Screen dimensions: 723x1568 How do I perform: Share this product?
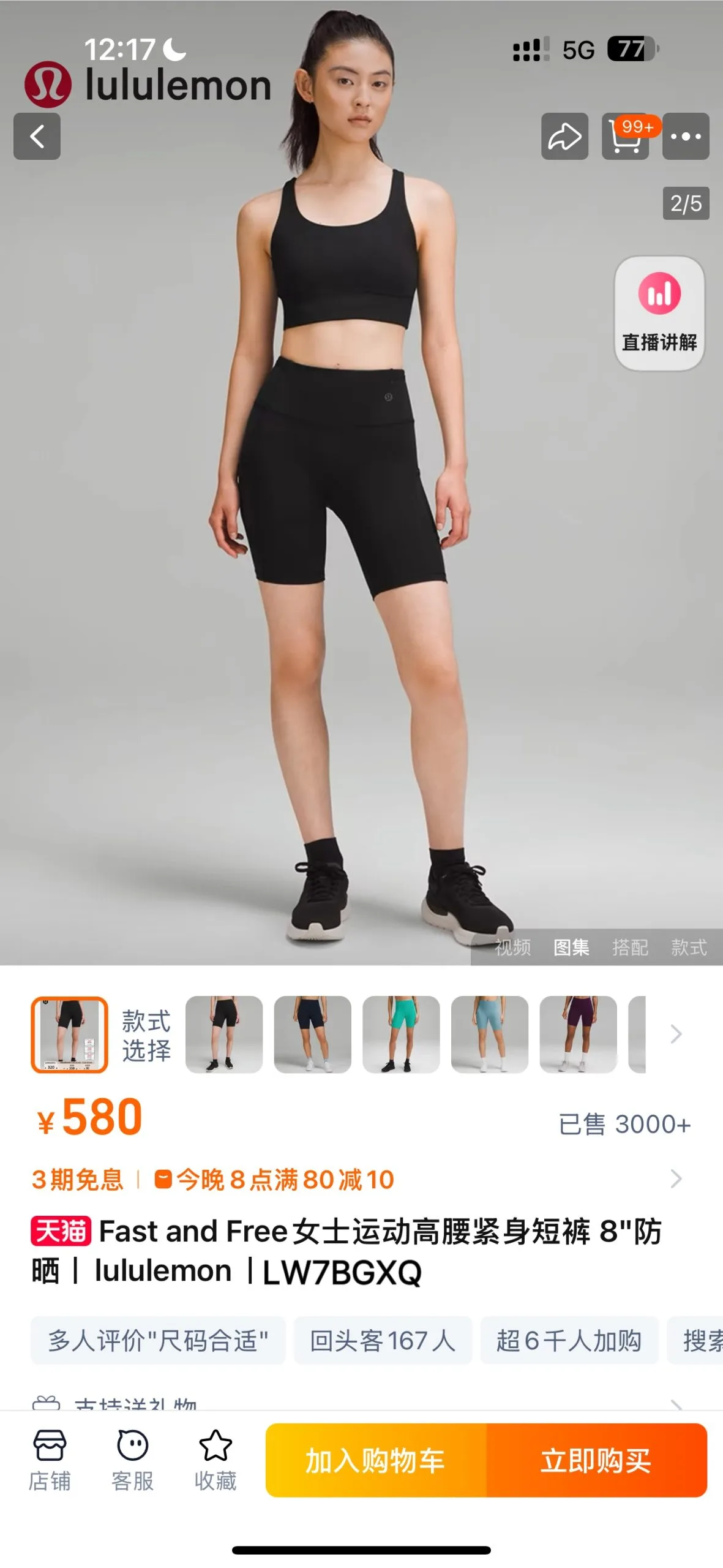(564, 136)
